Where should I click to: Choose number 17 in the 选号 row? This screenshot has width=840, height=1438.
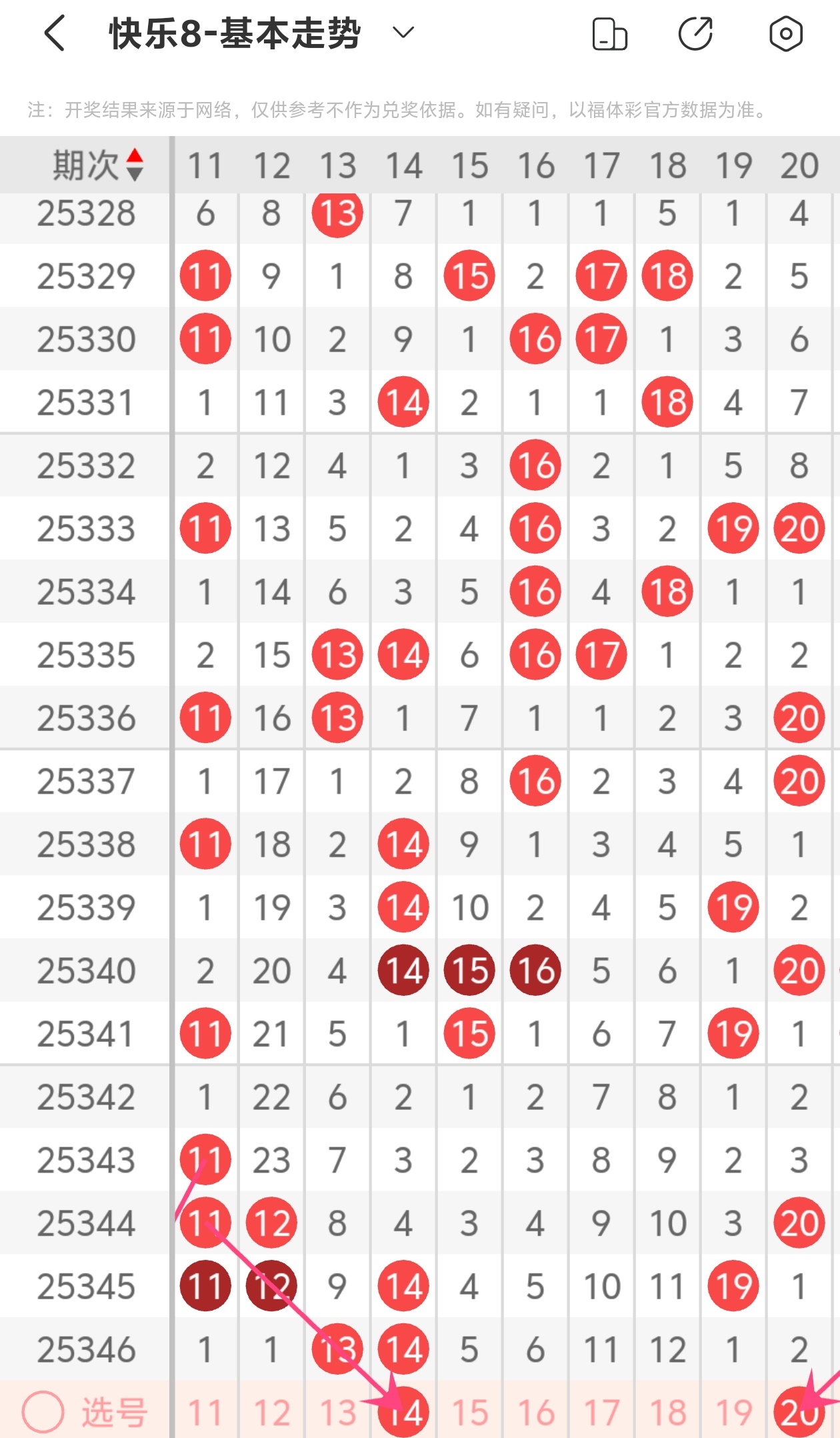[x=601, y=1412]
